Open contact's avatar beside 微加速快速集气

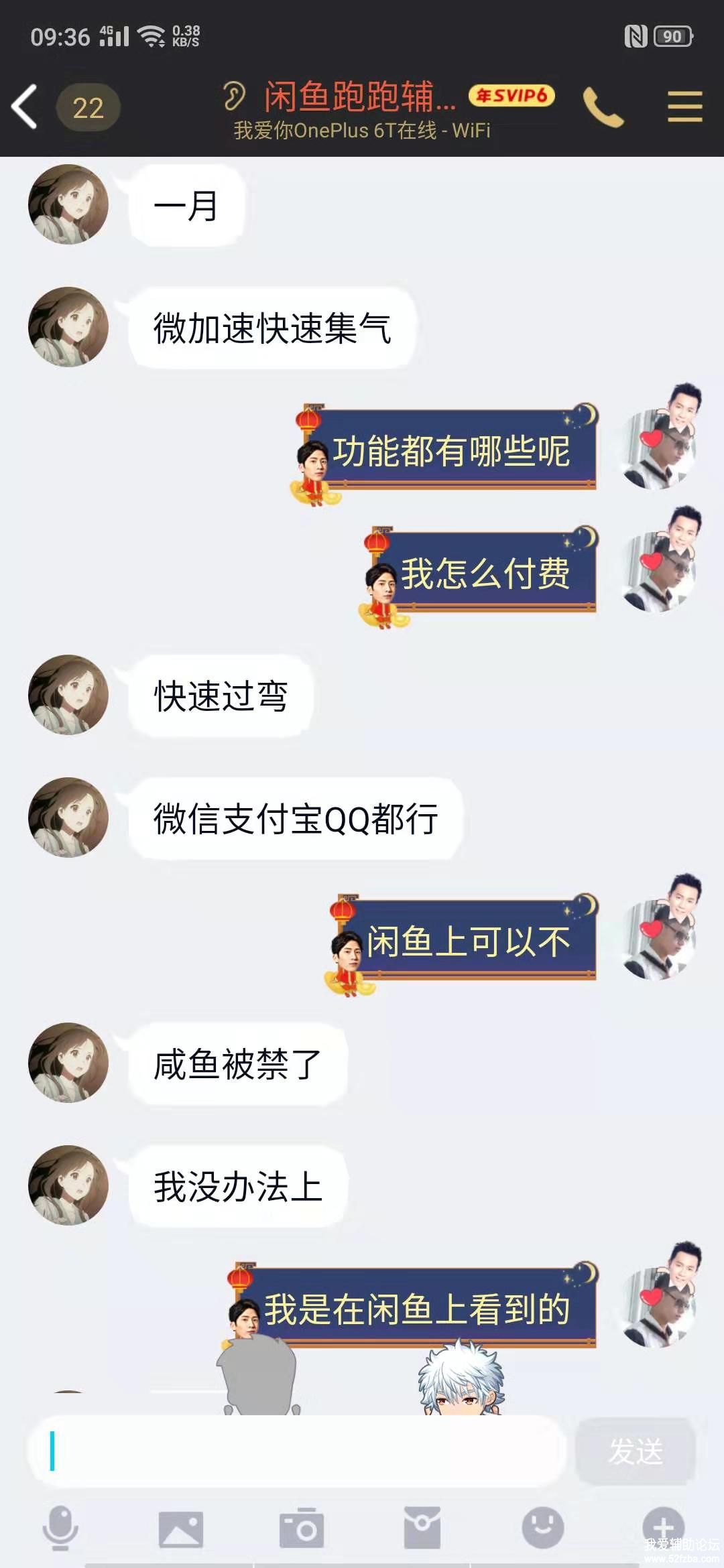68,327
